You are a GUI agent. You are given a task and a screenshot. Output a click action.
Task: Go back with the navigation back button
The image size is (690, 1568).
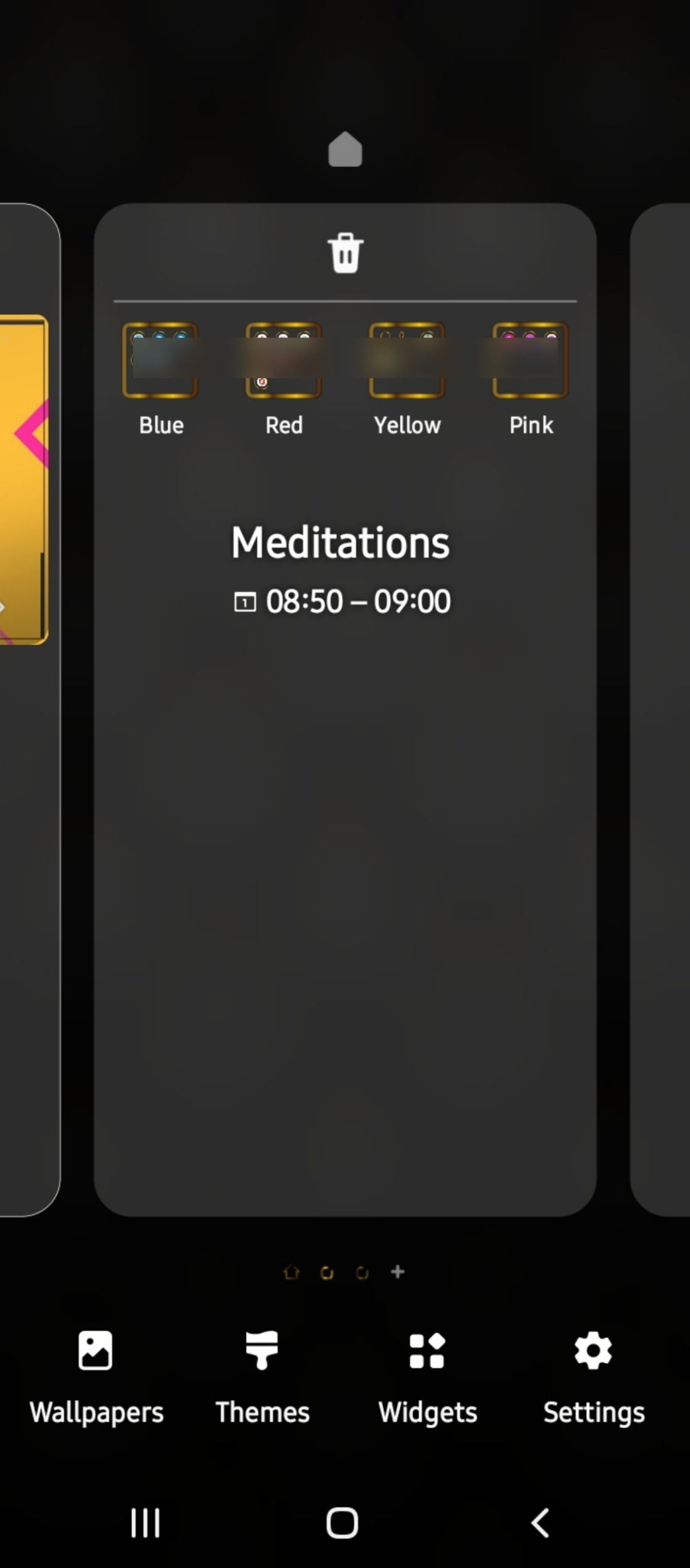click(x=540, y=1522)
